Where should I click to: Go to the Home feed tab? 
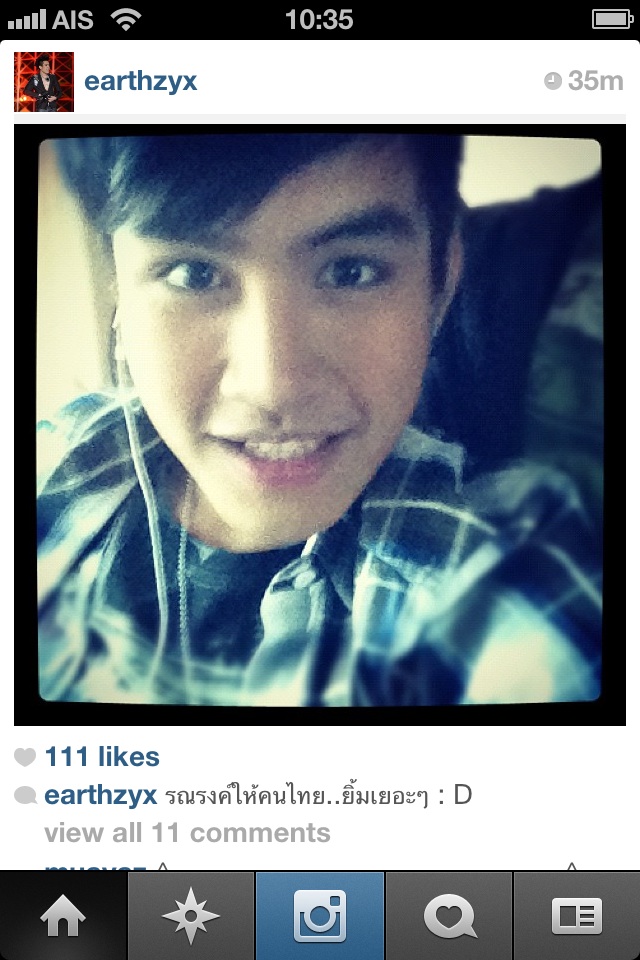[x=64, y=915]
